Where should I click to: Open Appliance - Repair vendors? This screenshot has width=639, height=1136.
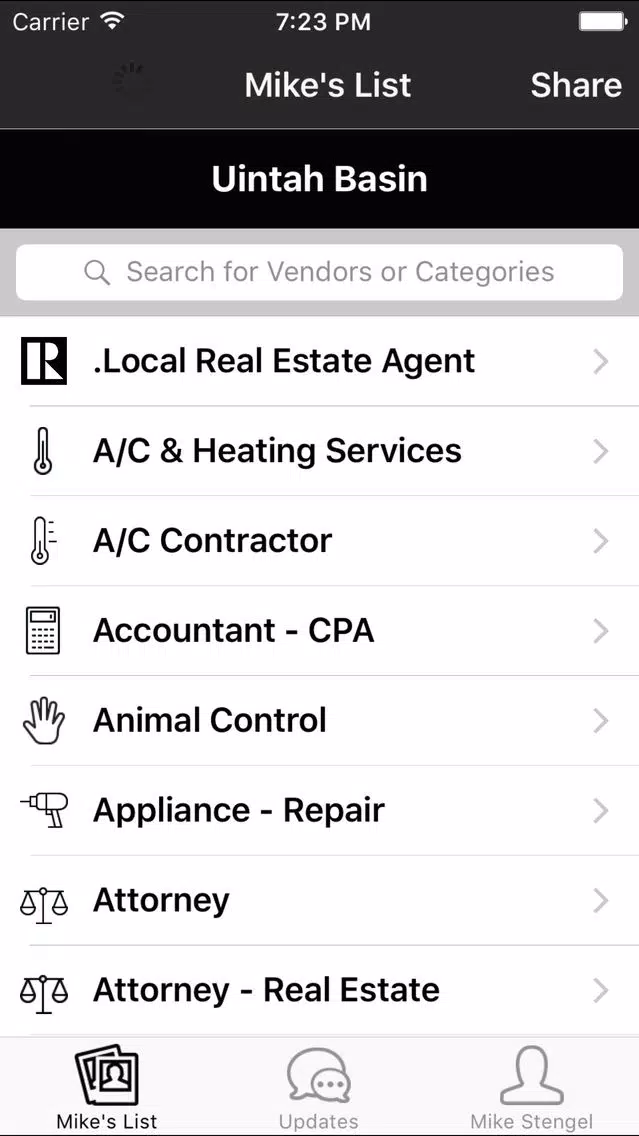coord(320,810)
